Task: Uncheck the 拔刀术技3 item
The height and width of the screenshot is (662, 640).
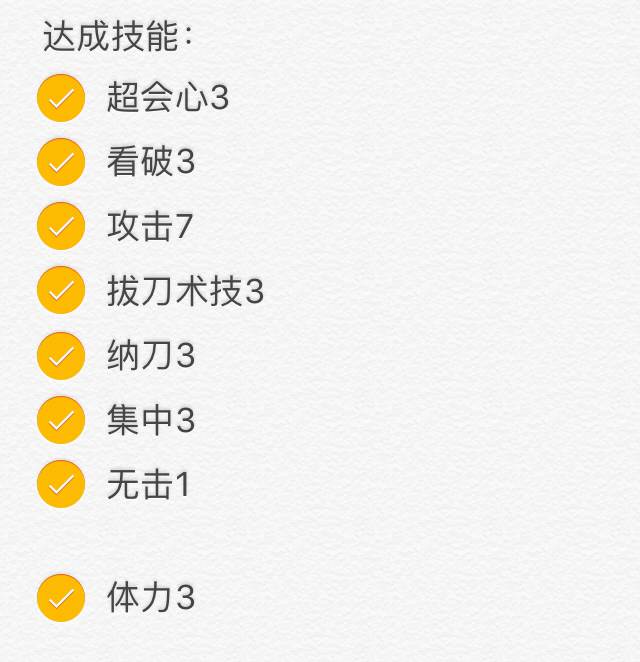Action: pos(60,291)
